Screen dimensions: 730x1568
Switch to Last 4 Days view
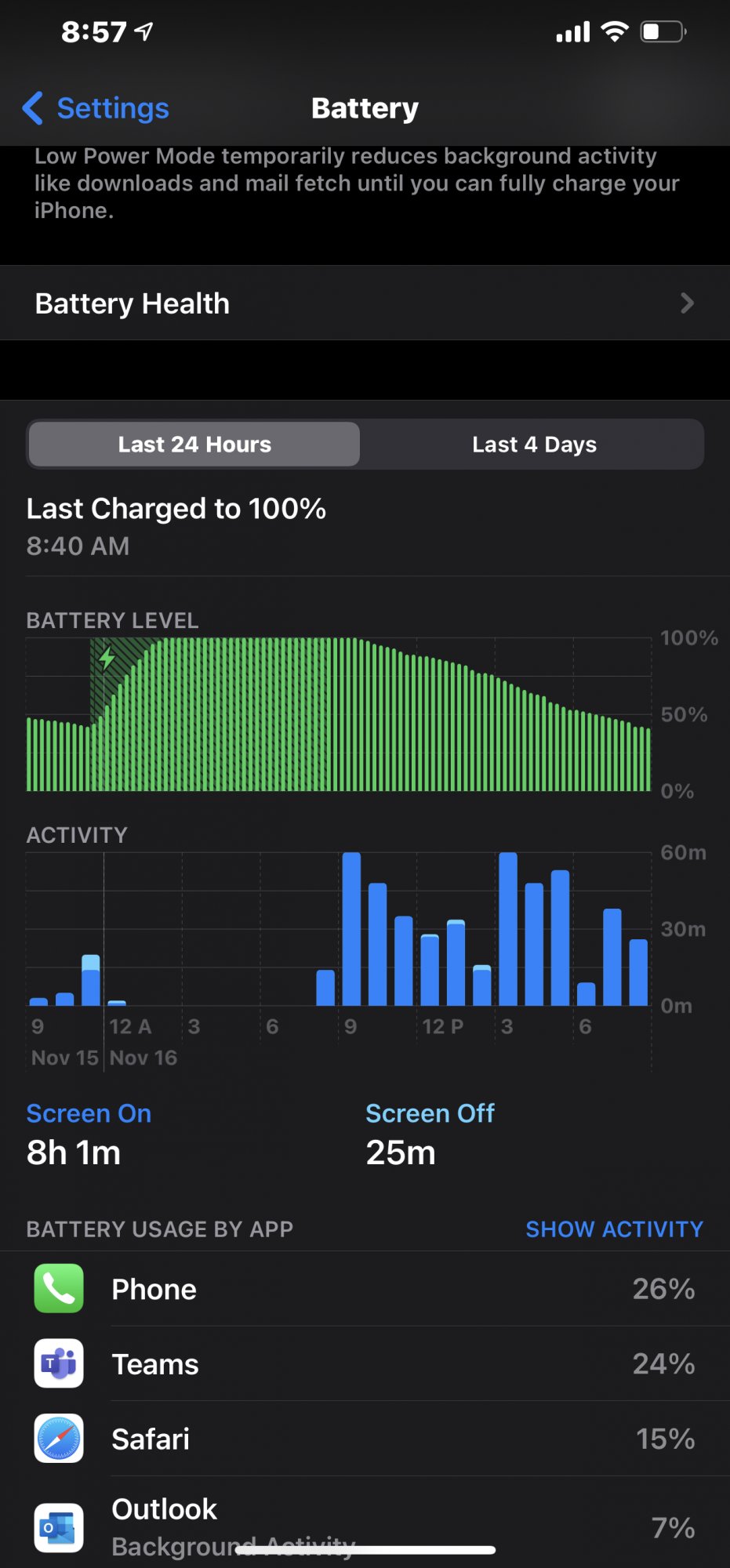click(x=534, y=445)
